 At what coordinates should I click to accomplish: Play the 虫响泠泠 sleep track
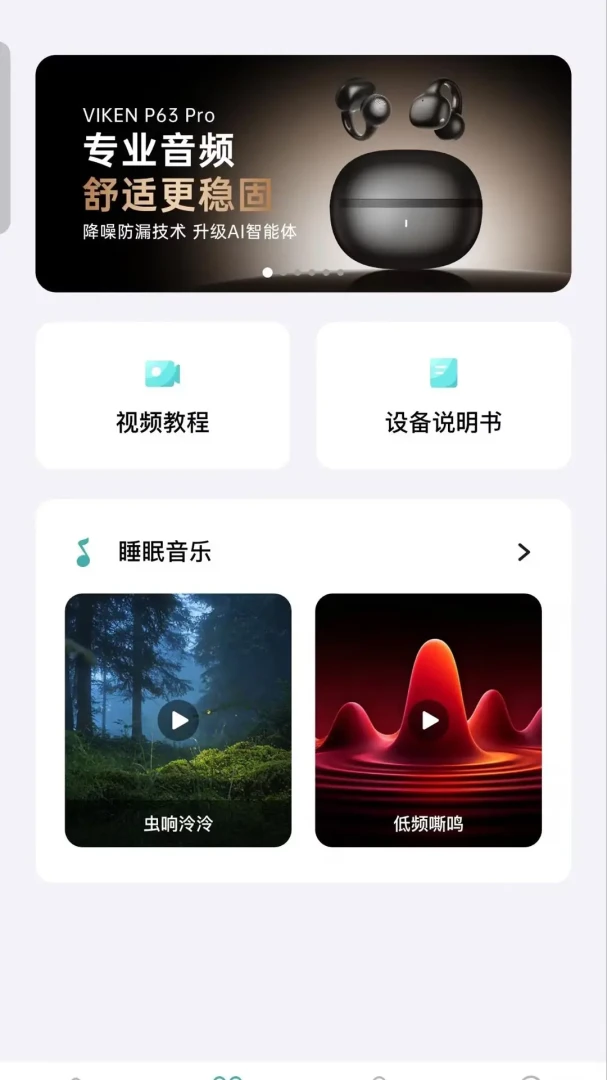[178, 720]
